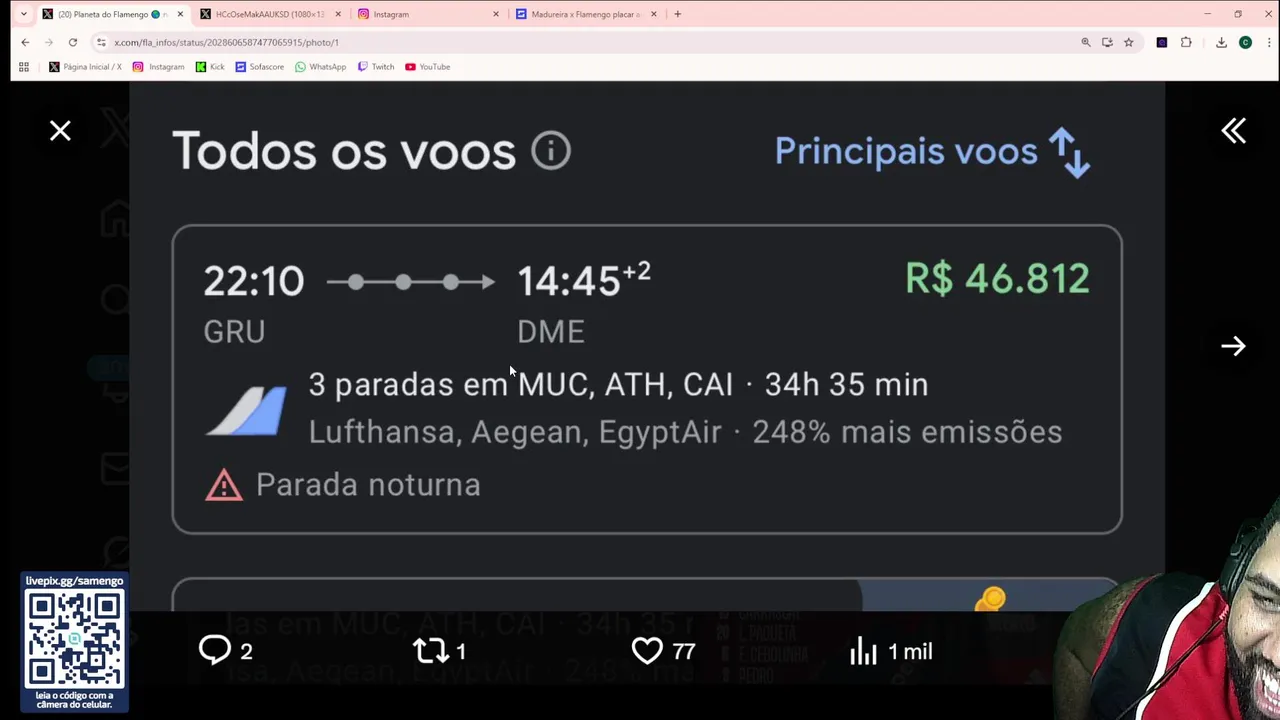Go to the next photo
This screenshot has width=1280, height=720.
[x=1233, y=346]
